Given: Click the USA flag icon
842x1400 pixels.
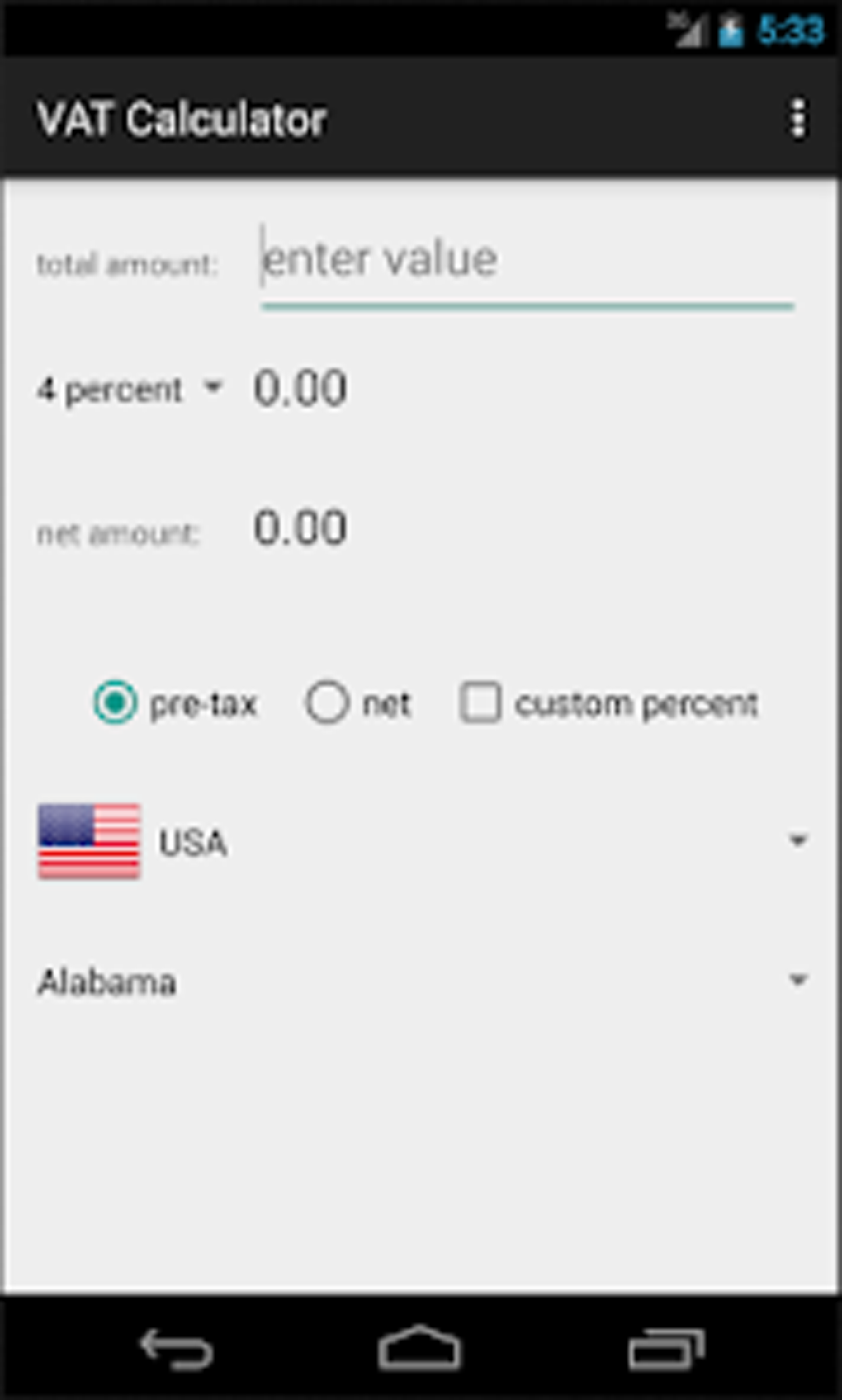Looking at the screenshot, I should pyautogui.click(x=89, y=842).
